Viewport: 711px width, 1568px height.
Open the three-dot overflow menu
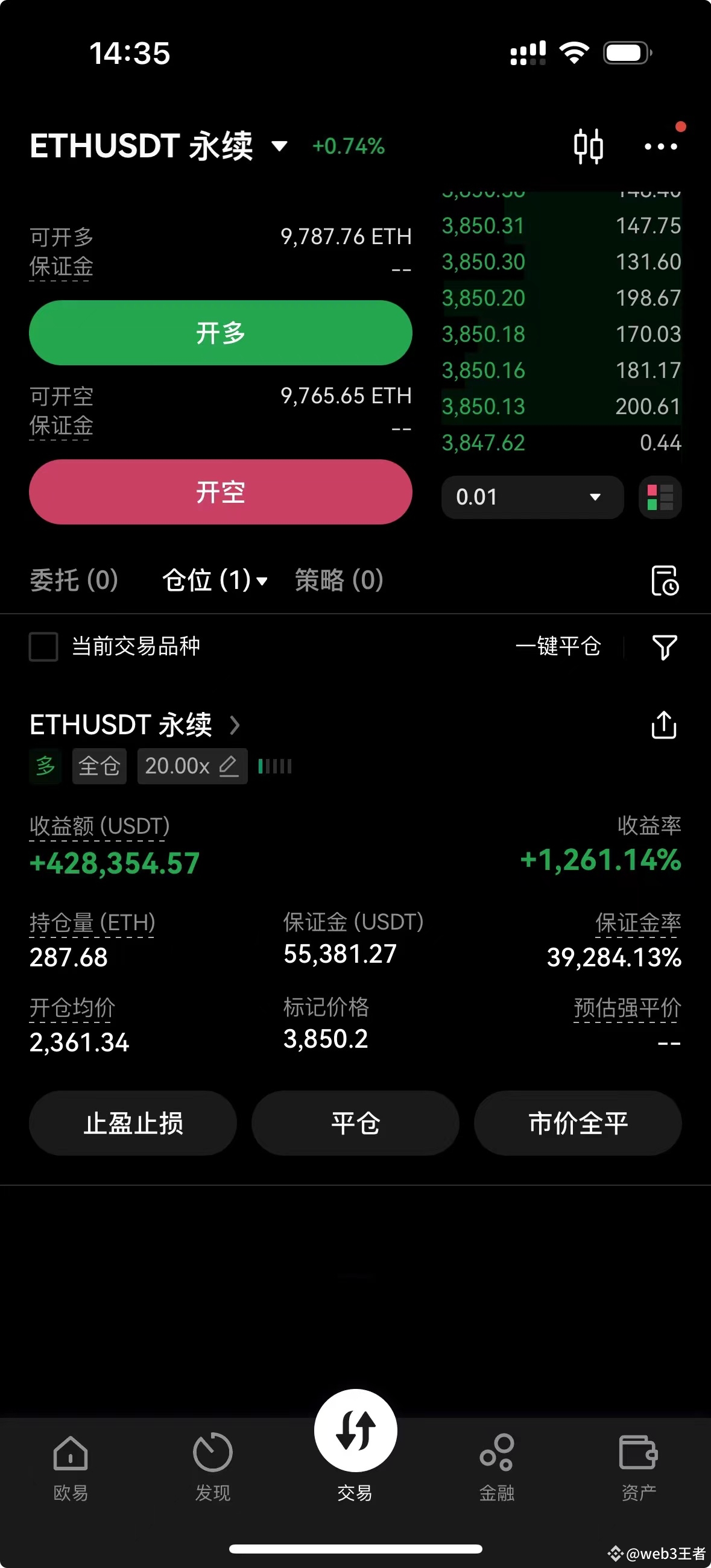(x=660, y=146)
